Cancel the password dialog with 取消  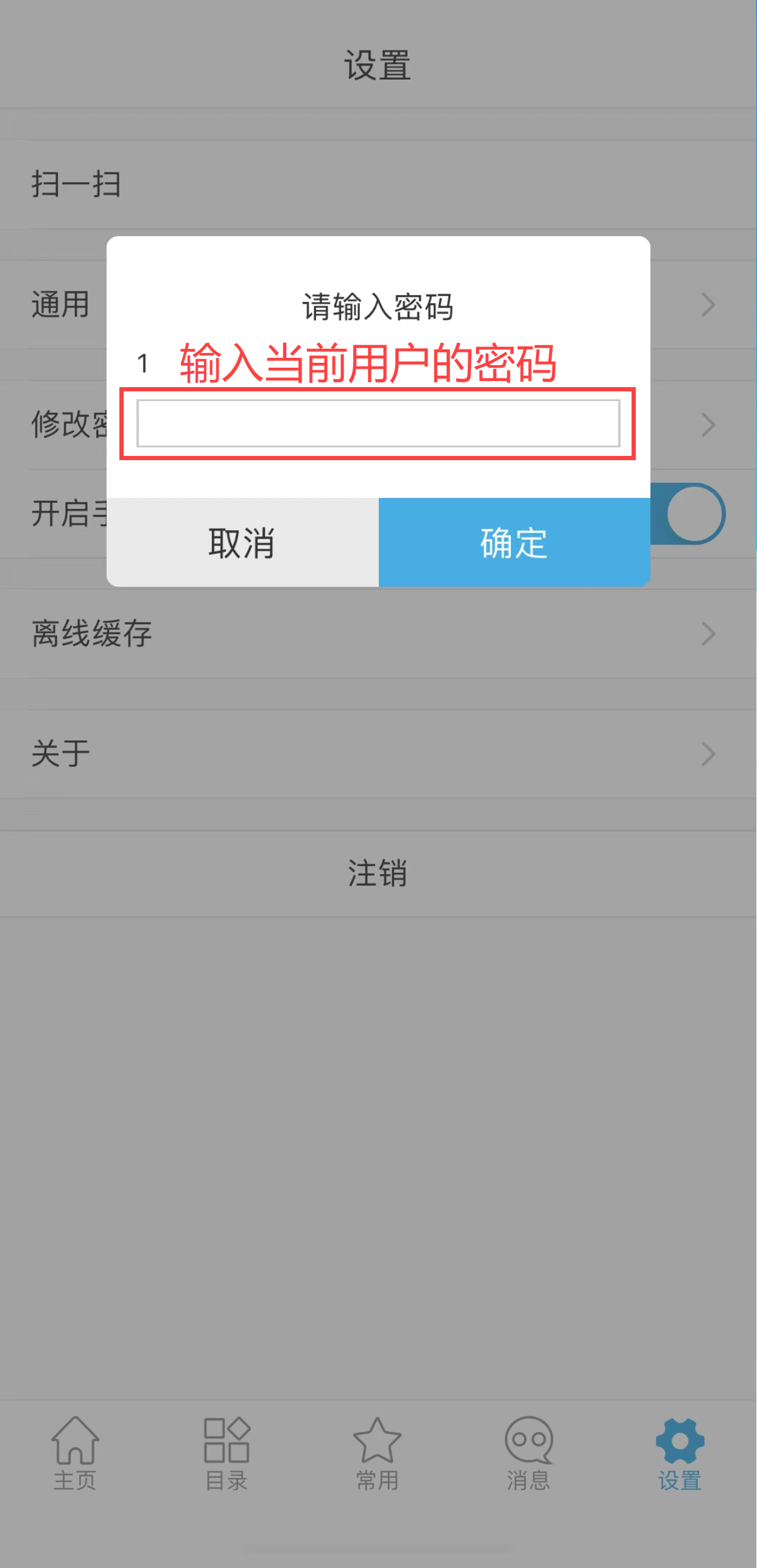(242, 542)
